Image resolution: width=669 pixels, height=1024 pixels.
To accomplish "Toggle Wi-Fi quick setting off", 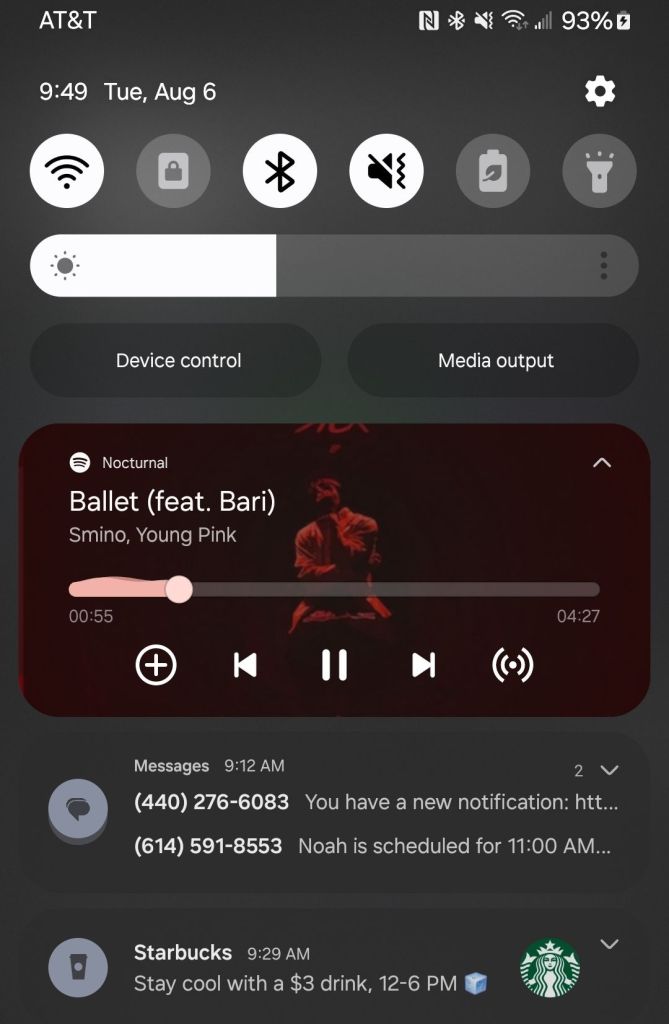I will [67, 171].
